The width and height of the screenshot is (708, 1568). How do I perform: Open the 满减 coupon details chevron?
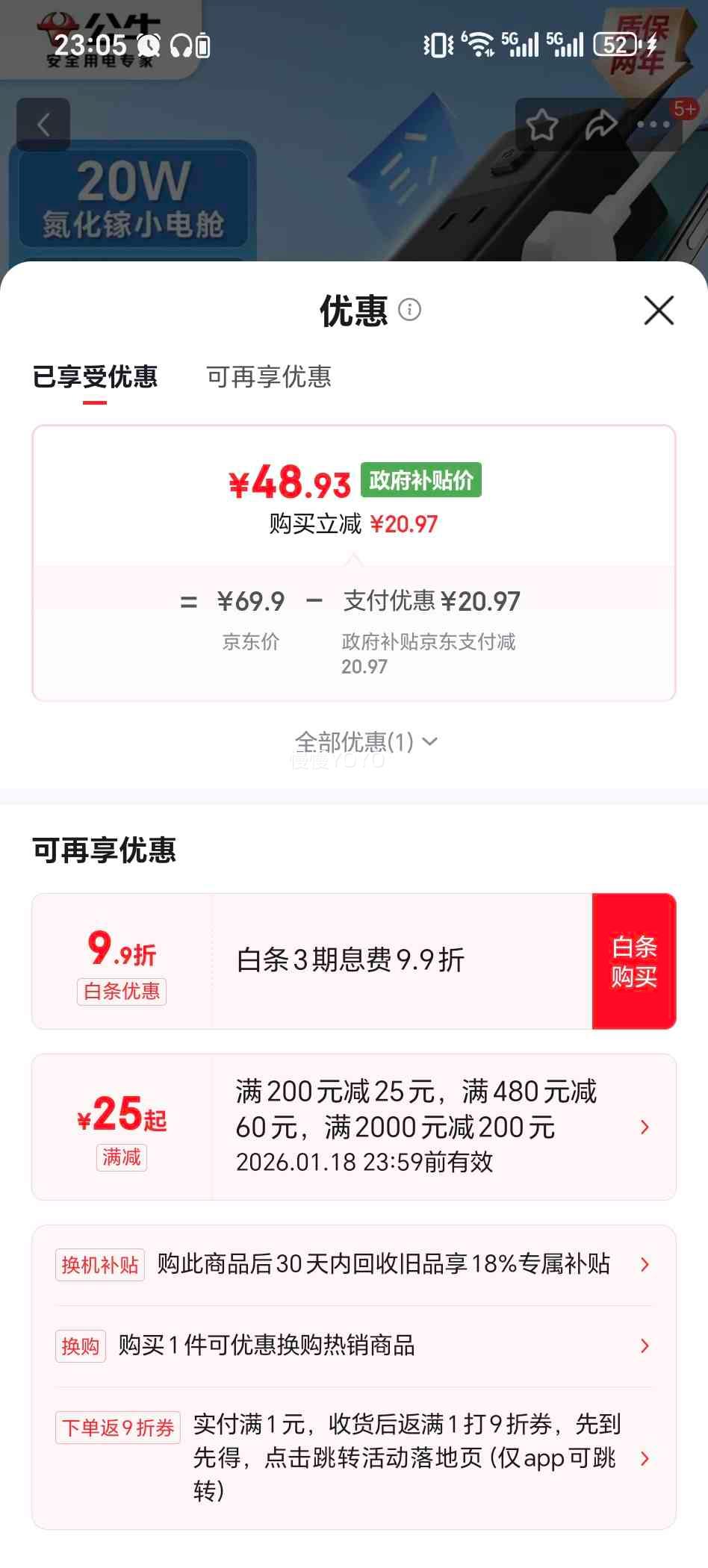point(645,1127)
